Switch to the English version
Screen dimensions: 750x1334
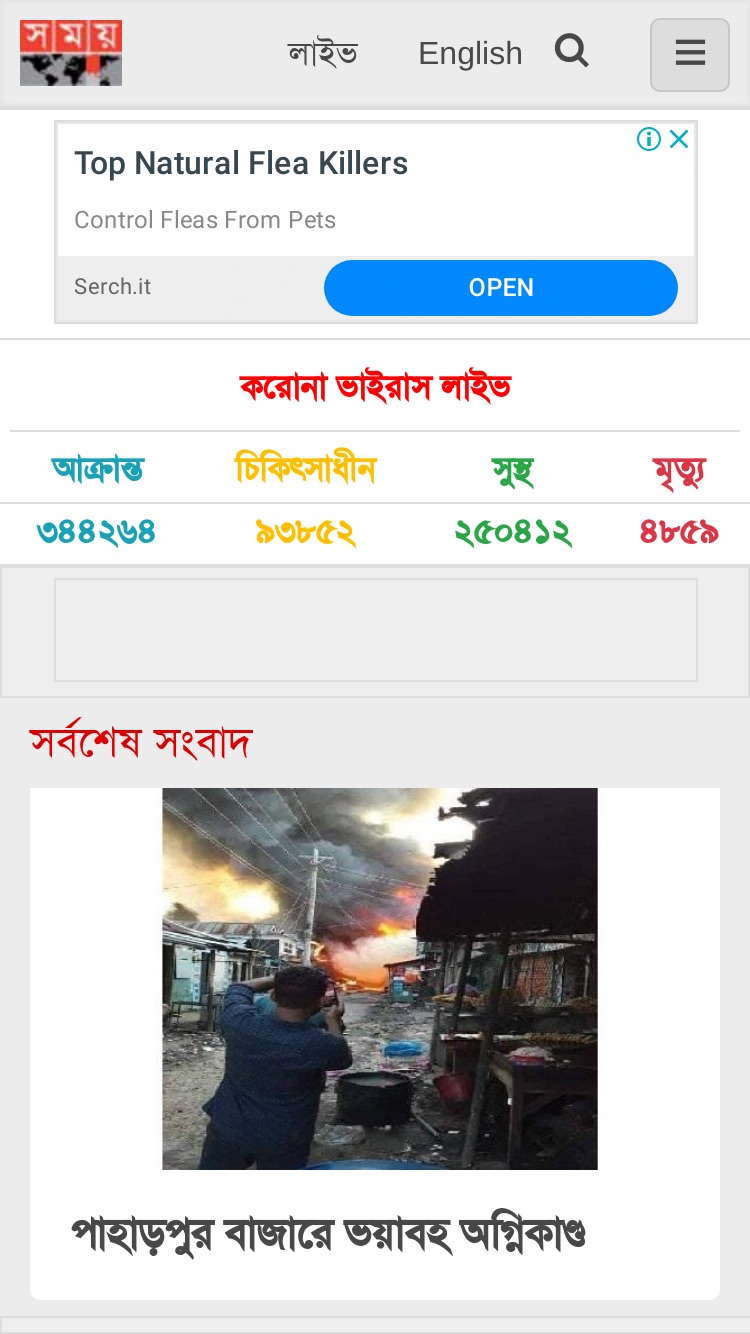[x=470, y=53]
